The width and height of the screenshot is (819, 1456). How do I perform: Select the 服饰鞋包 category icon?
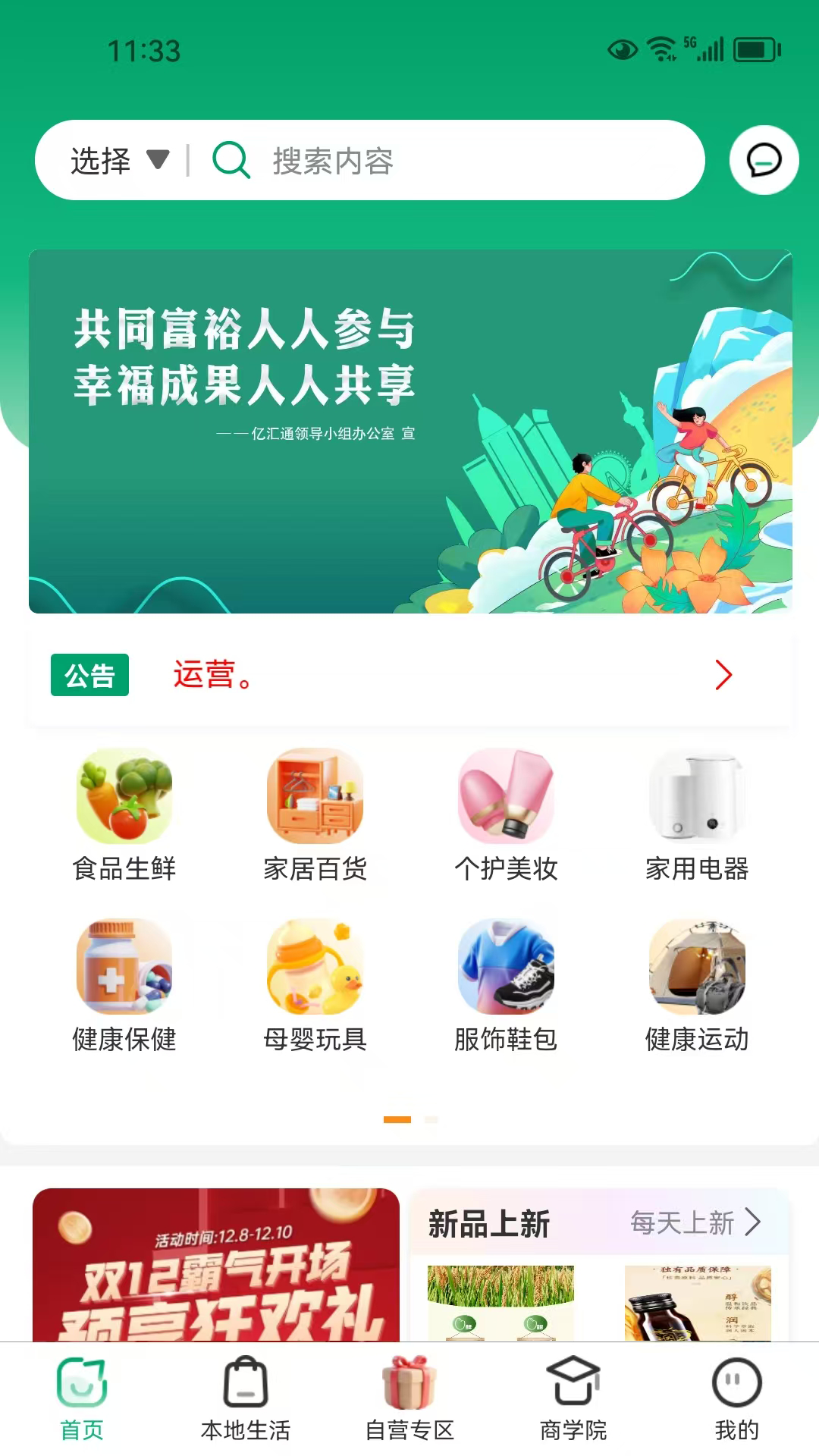pyautogui.click(x=505, y=967)
